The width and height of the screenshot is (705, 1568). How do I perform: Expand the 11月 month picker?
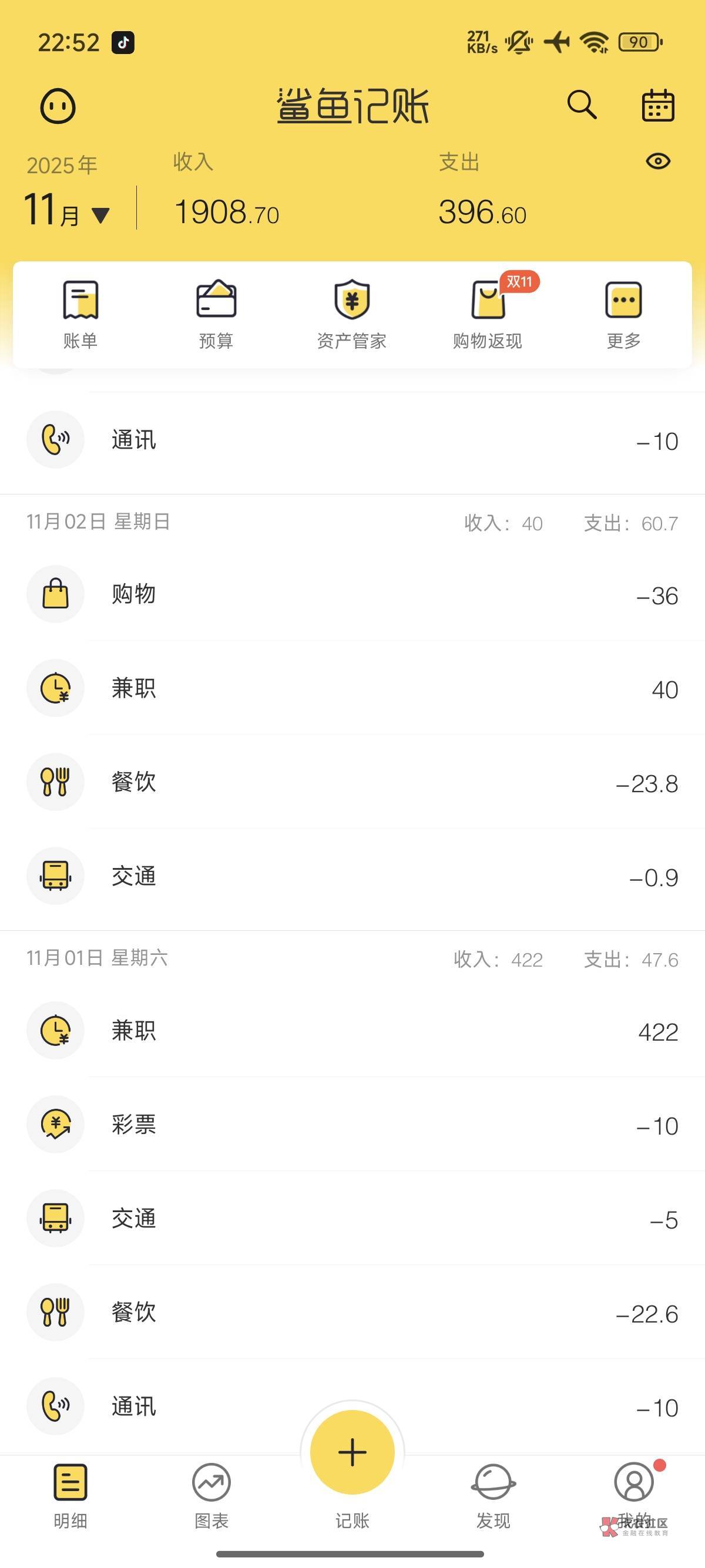(67, 211)
